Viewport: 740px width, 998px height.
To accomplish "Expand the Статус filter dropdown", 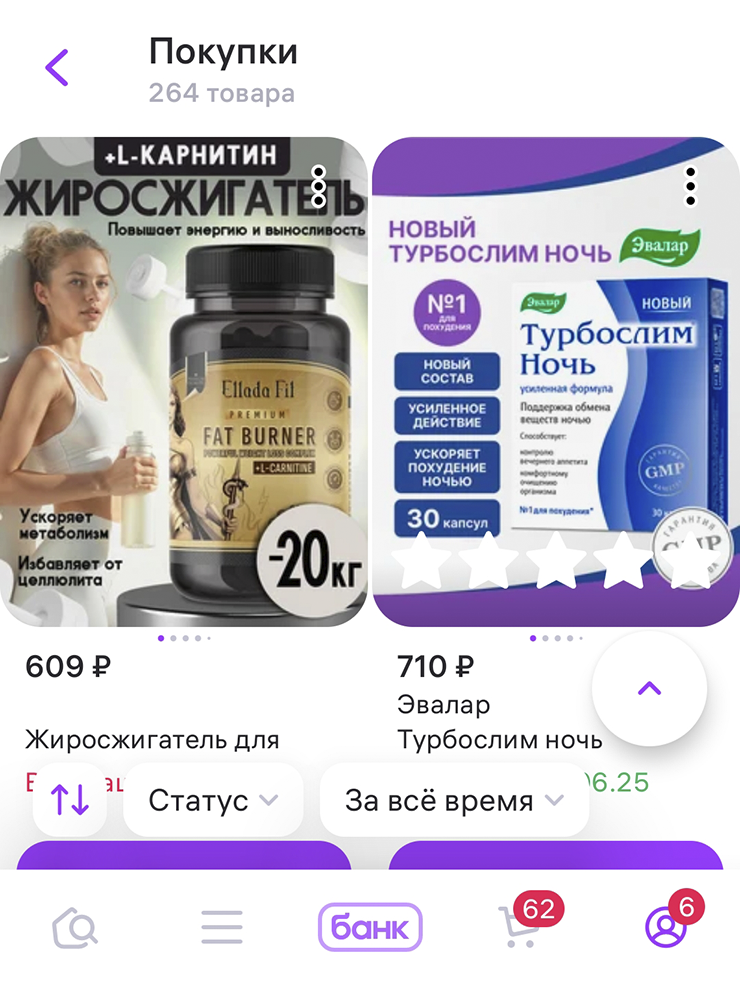I will coord(212,800).
